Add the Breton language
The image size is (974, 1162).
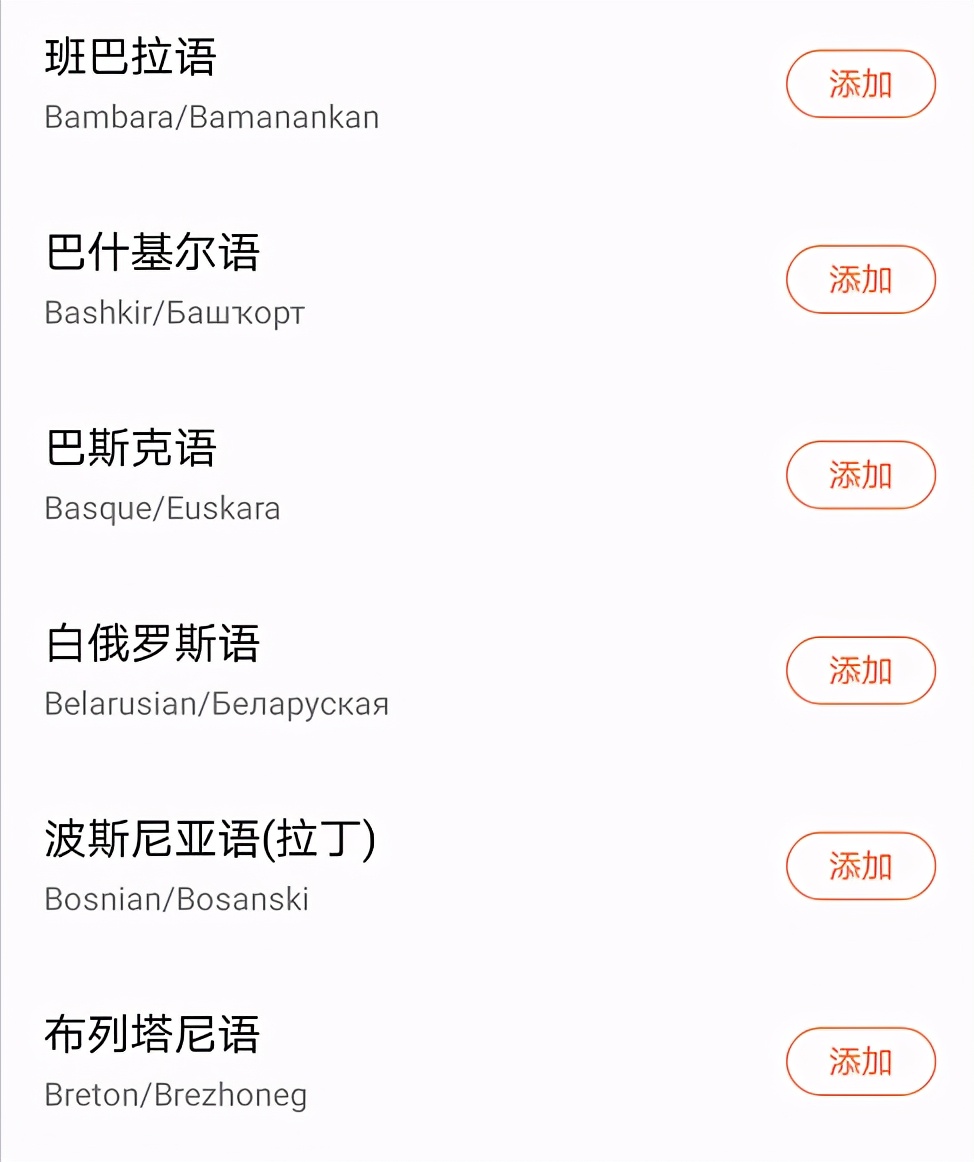(x=860, y=1062)
